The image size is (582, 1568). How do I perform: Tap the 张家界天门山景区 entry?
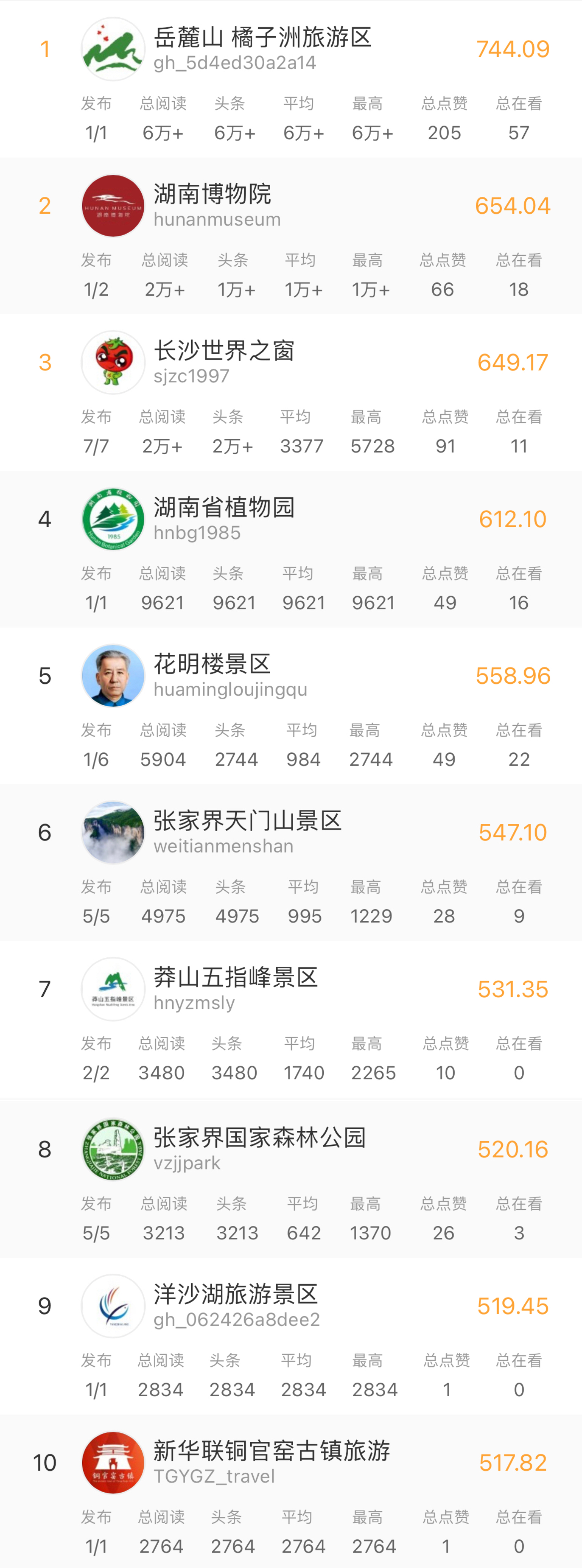[247, 821]
